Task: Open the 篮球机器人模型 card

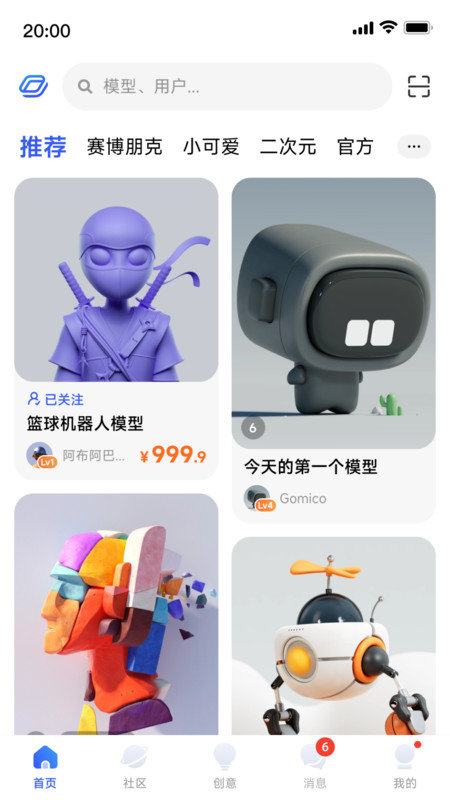Action: [x=116, y=329]
